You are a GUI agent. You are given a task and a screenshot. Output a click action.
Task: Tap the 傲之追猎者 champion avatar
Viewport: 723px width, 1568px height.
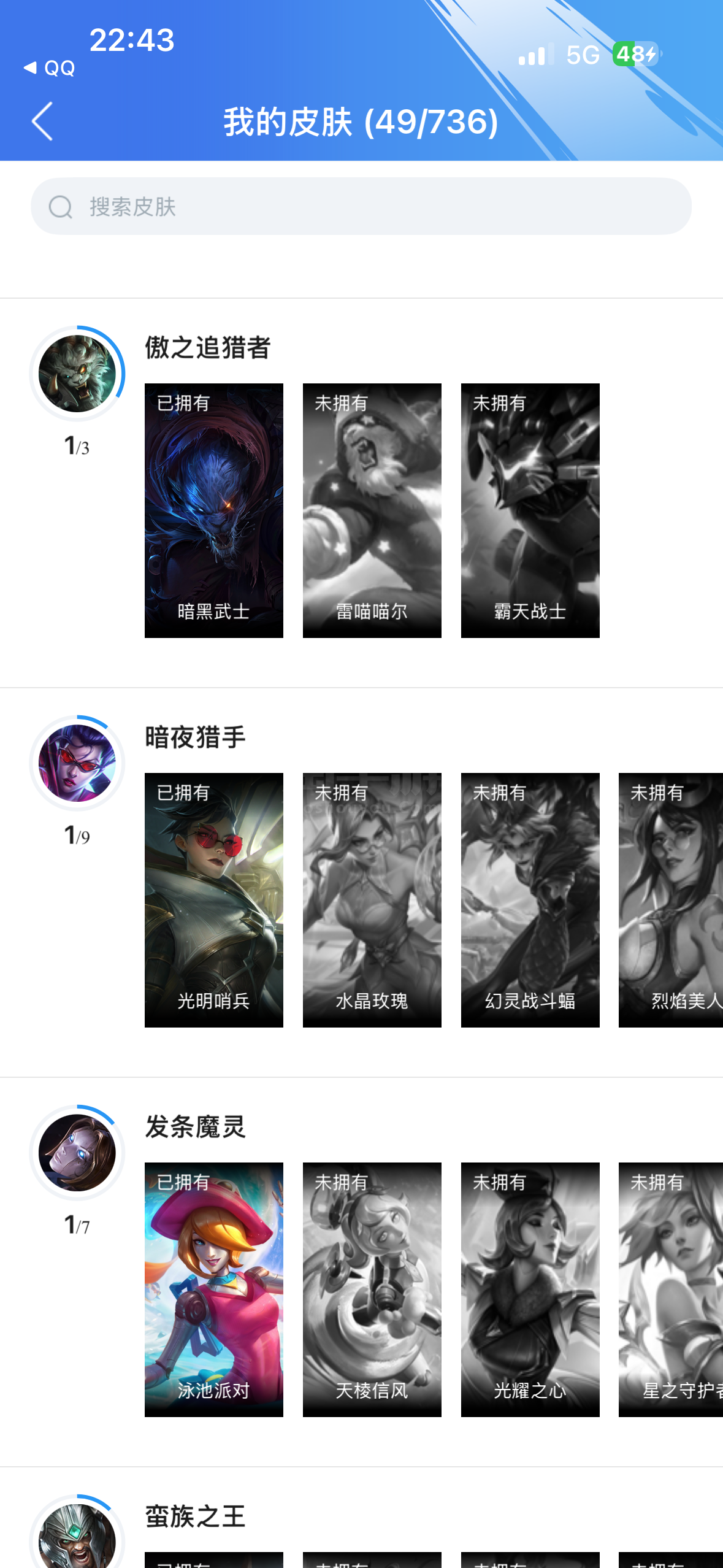coord(77,374)
